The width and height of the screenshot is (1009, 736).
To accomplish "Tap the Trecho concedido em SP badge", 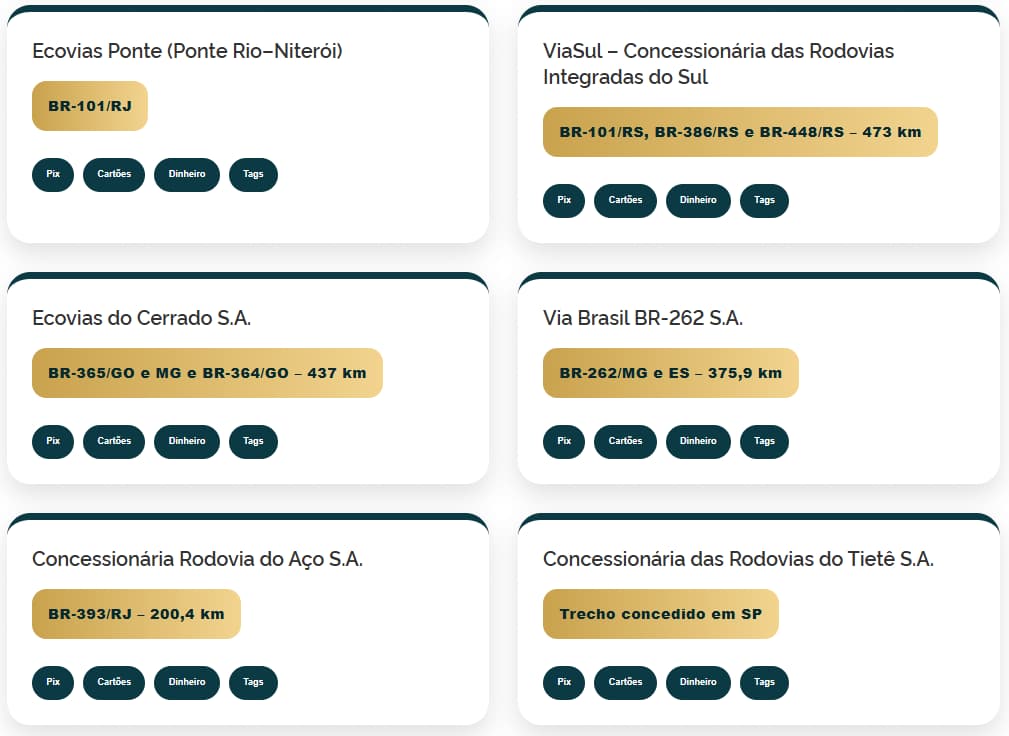I will tap(660, 614).
